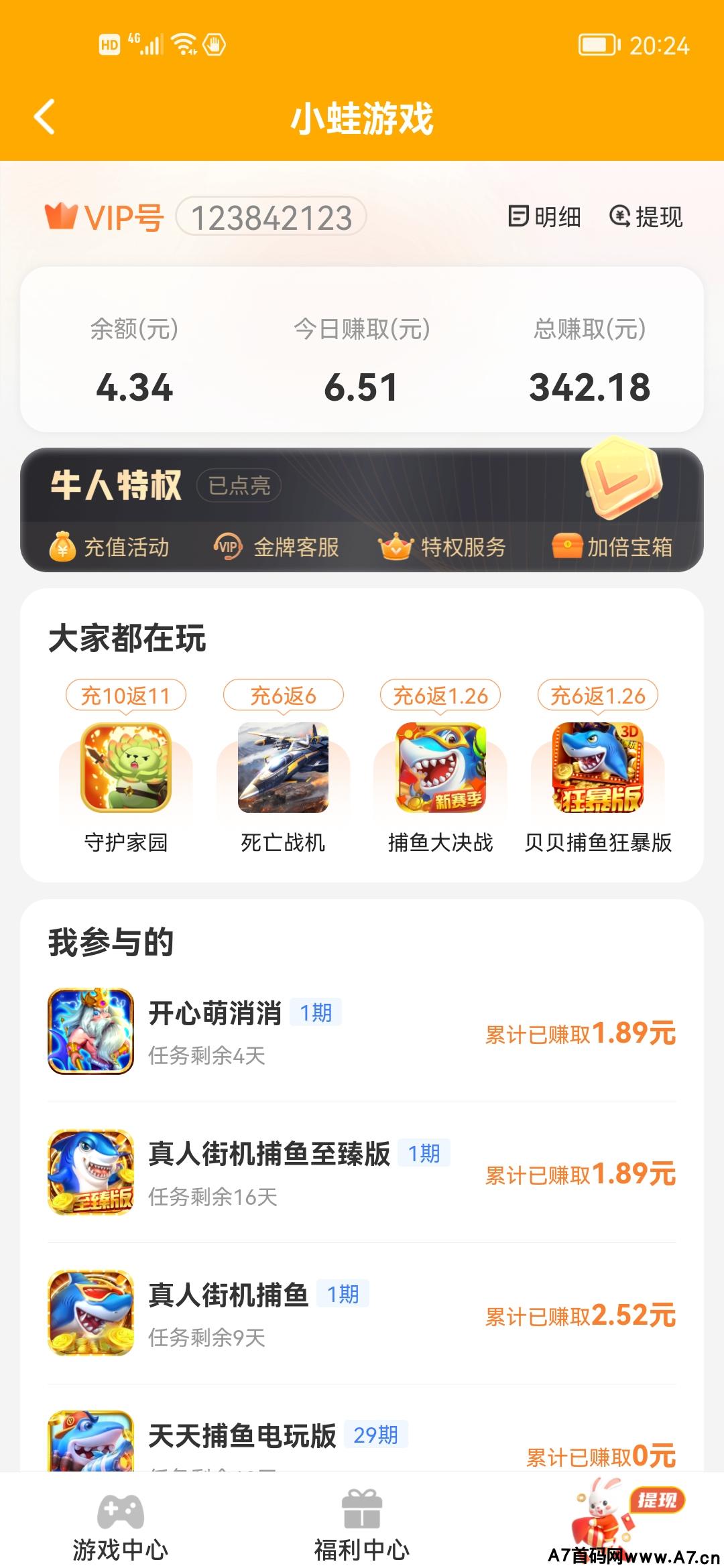724x1568 pixels.
Task: Open 明细 transaction details
Action: (544, 217)
